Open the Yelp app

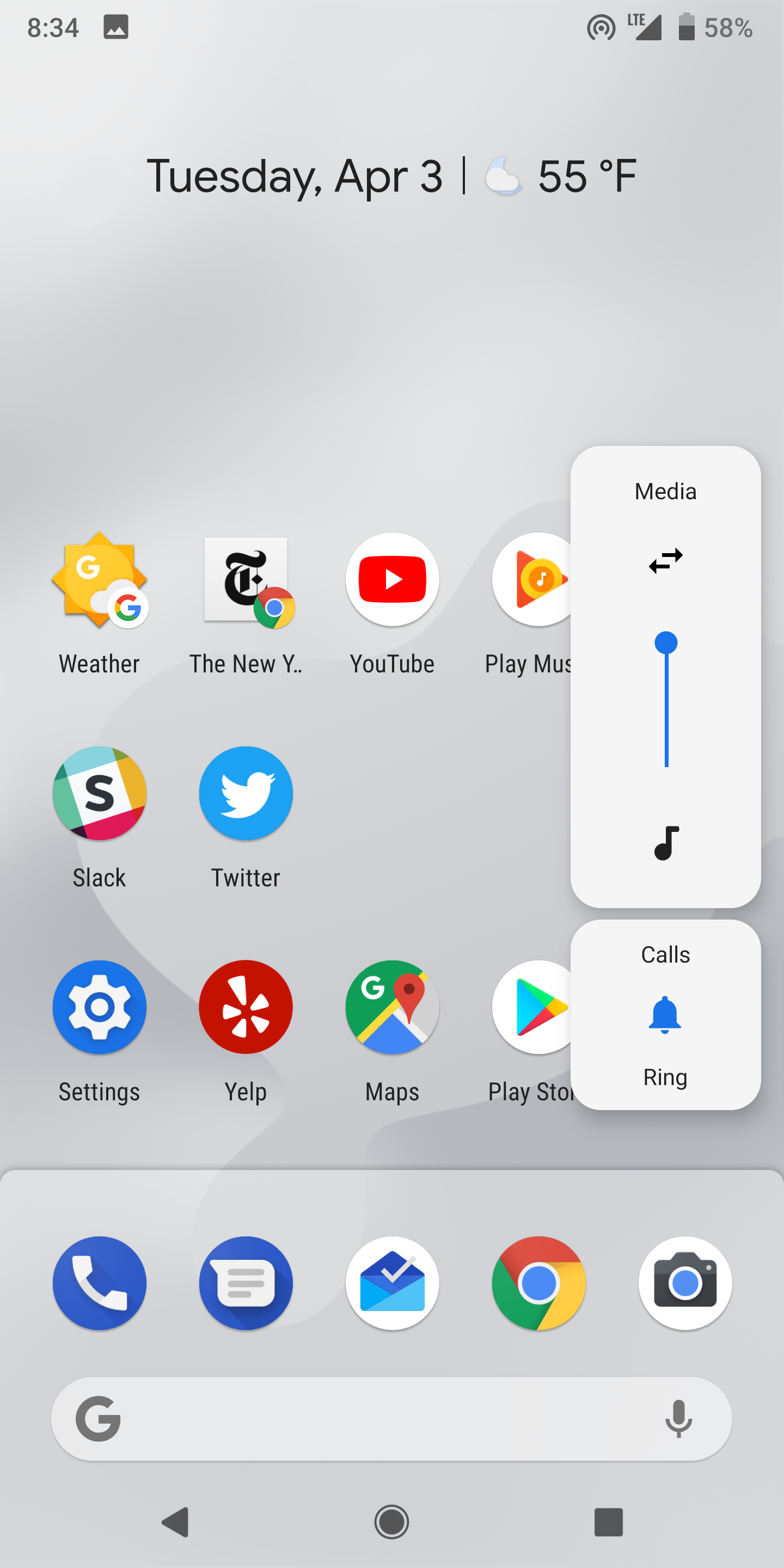[x=246, y=1007]
